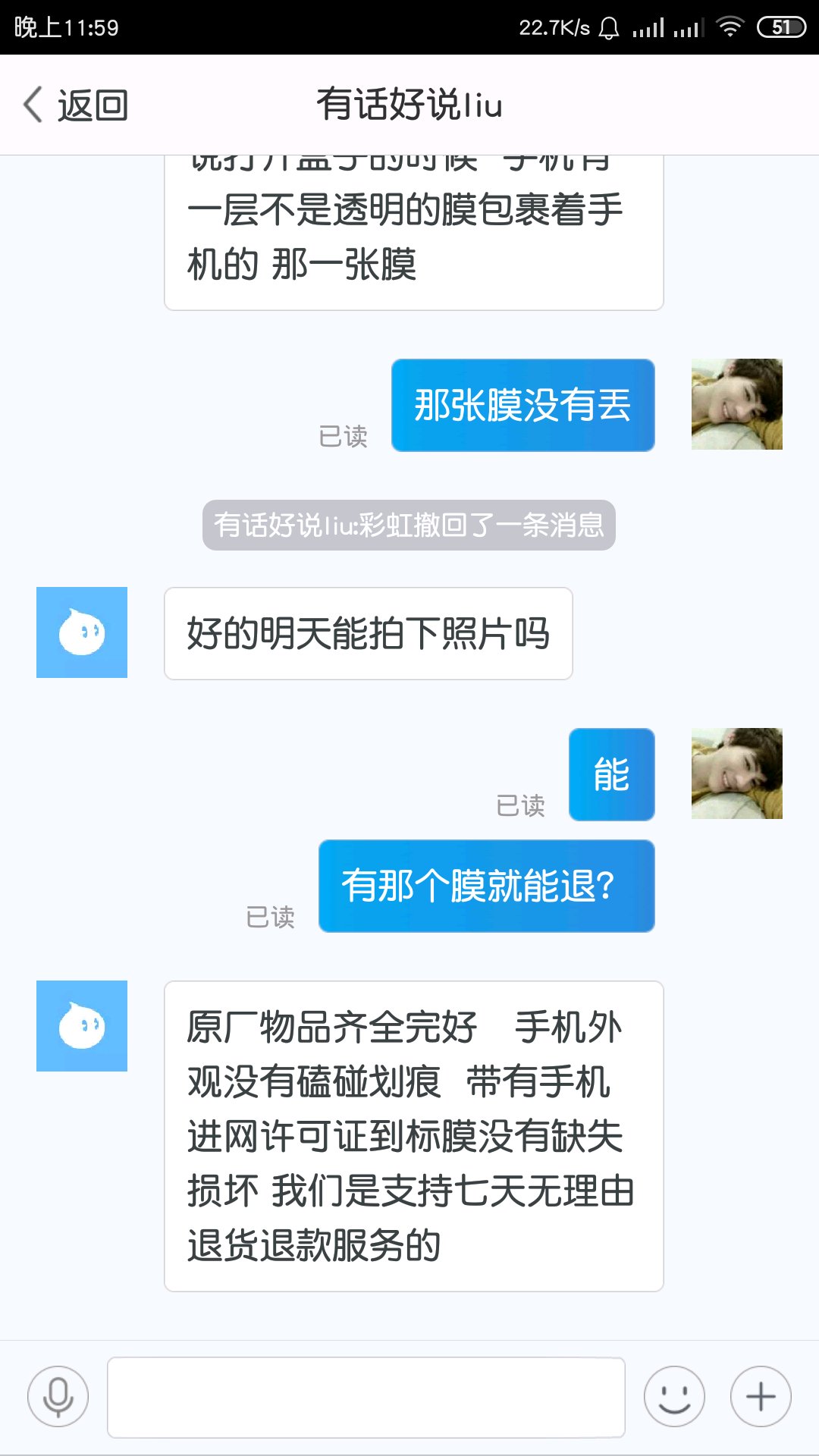Open the plus attachment menu
Screen dimensions: 819x1456
point(761,1396)
